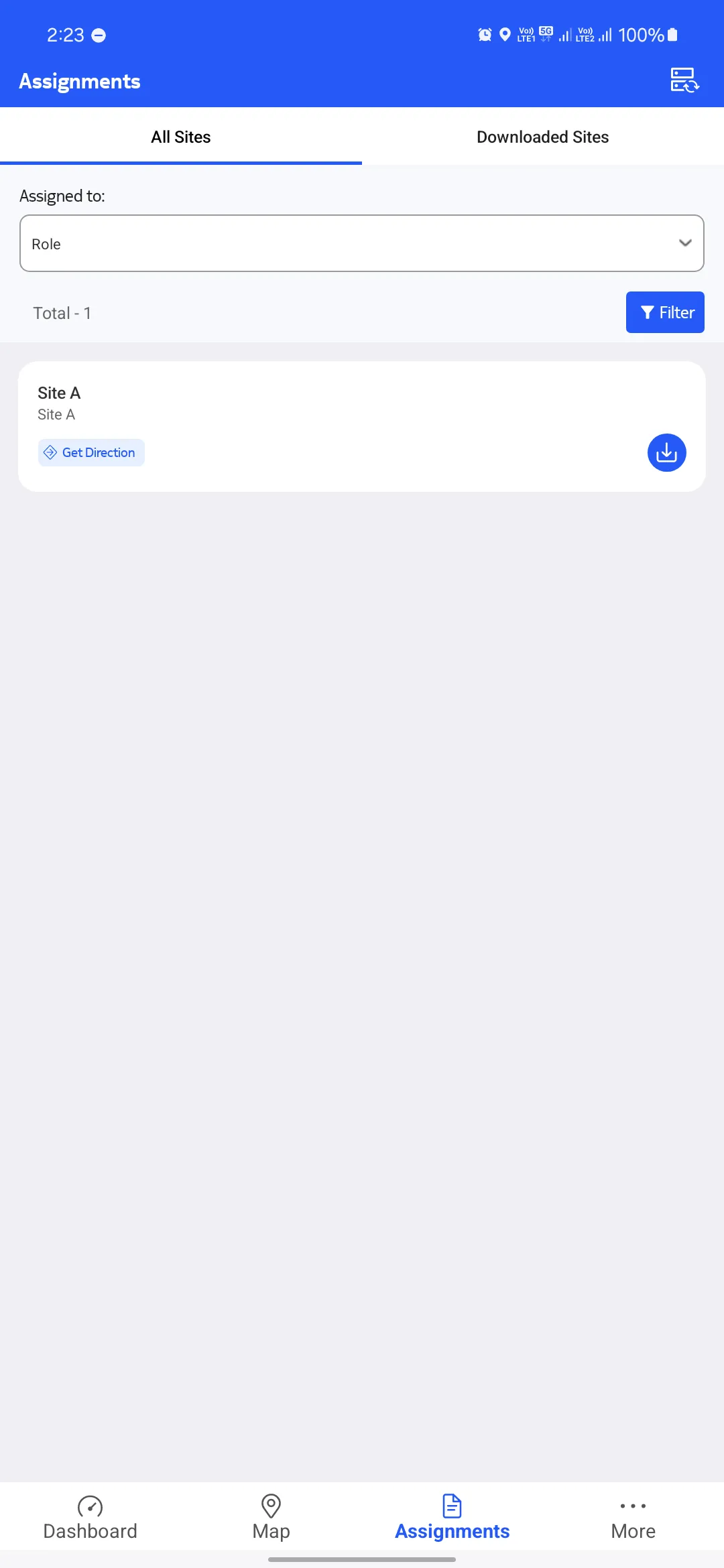Screen dimensions: 724x1568
Task: Select the All Sites tab
Action: (180, 137)
